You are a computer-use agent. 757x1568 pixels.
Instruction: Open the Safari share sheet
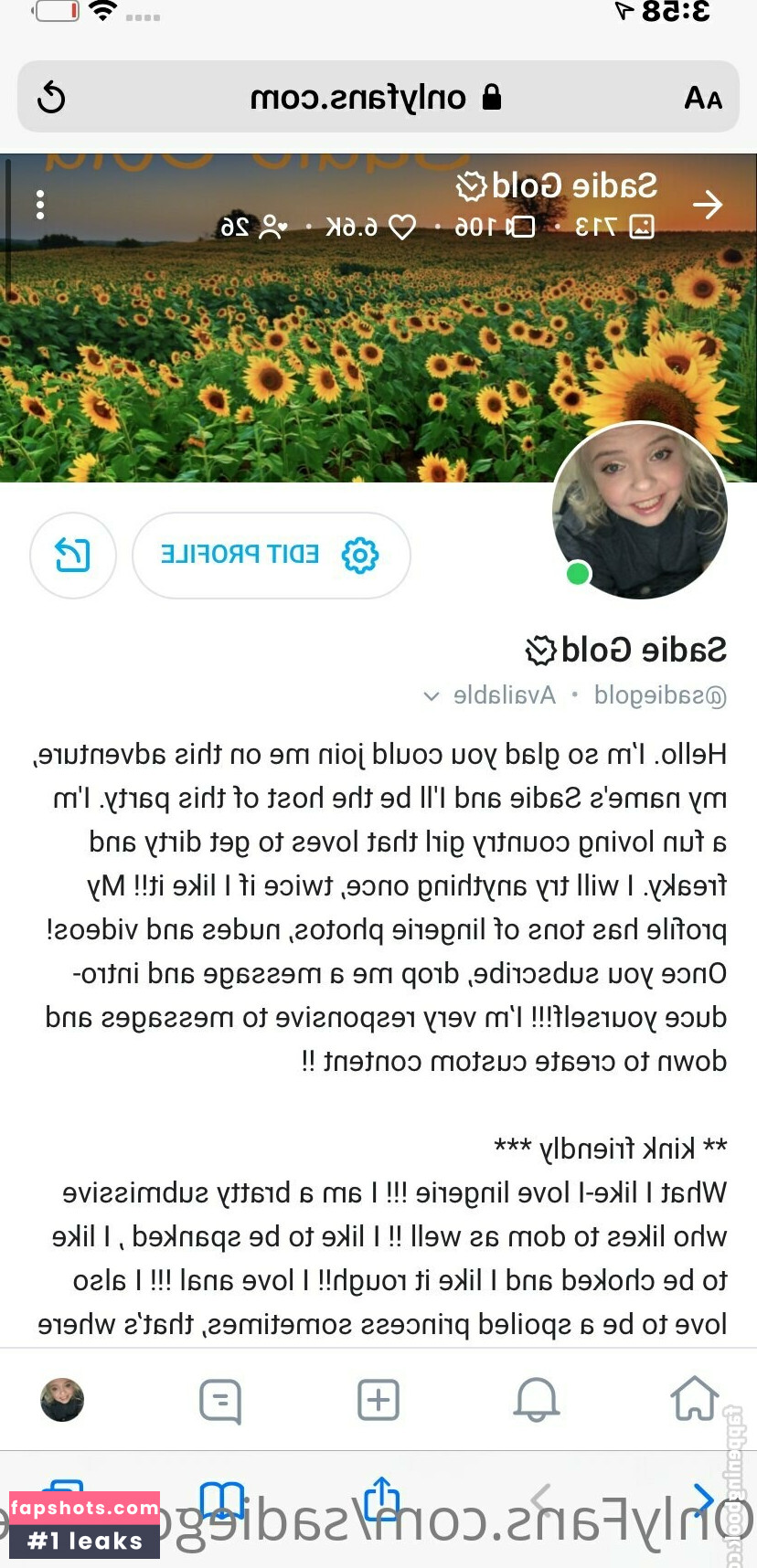pos(382,1499)
